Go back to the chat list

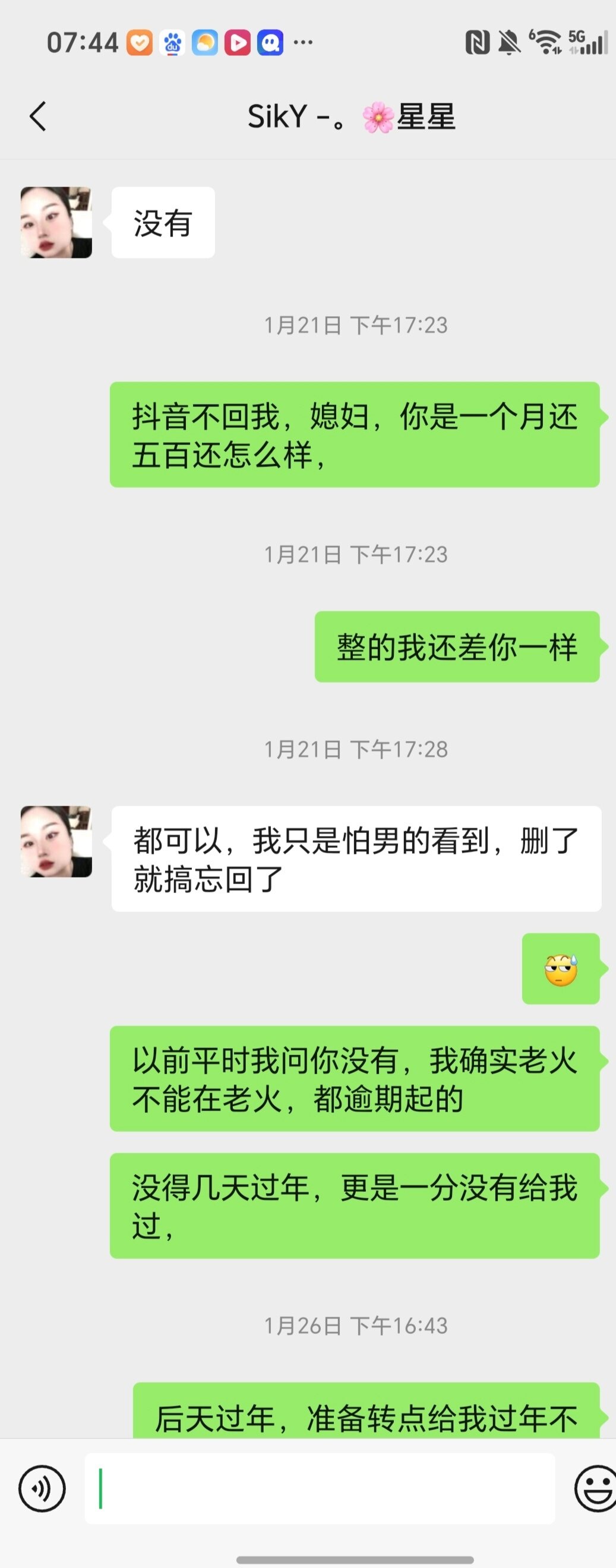pyautogui.click(x=38, y=116)
